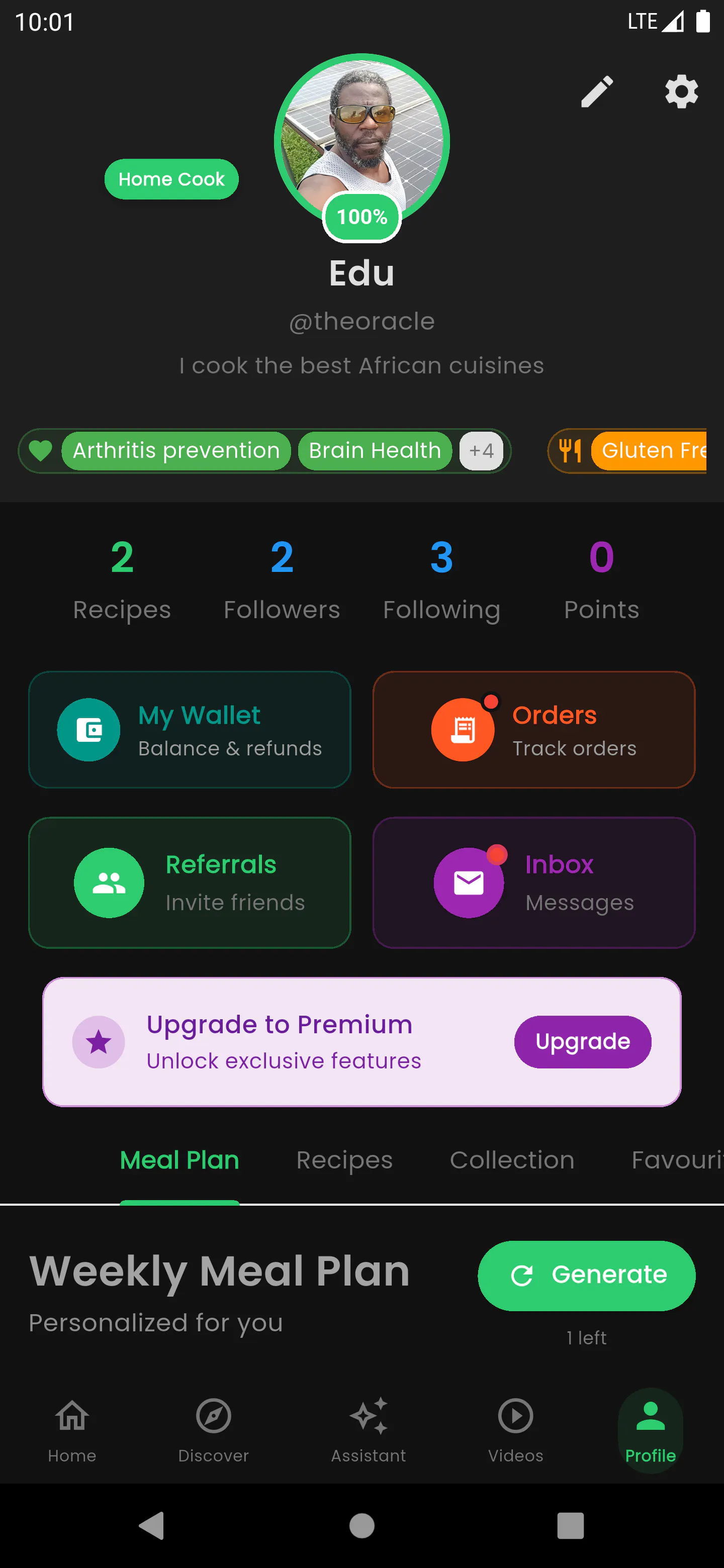Image resolution: width=724 pixels, height=1568 pixels.
Task: Switch to the Collection tab
Action: point(512,1160)
